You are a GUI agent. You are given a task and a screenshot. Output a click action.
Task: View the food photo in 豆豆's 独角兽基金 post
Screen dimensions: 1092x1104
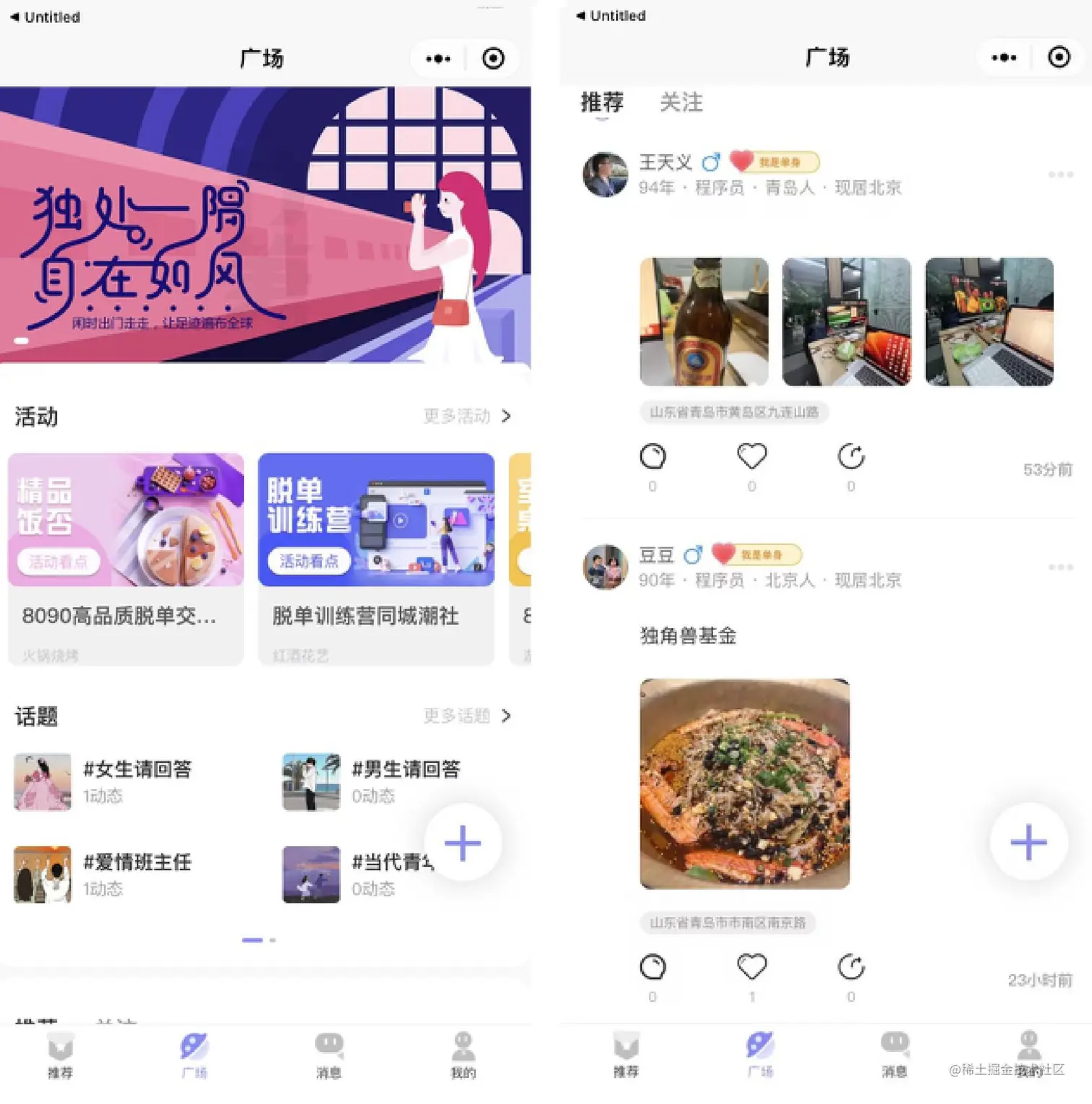(745, 783)
